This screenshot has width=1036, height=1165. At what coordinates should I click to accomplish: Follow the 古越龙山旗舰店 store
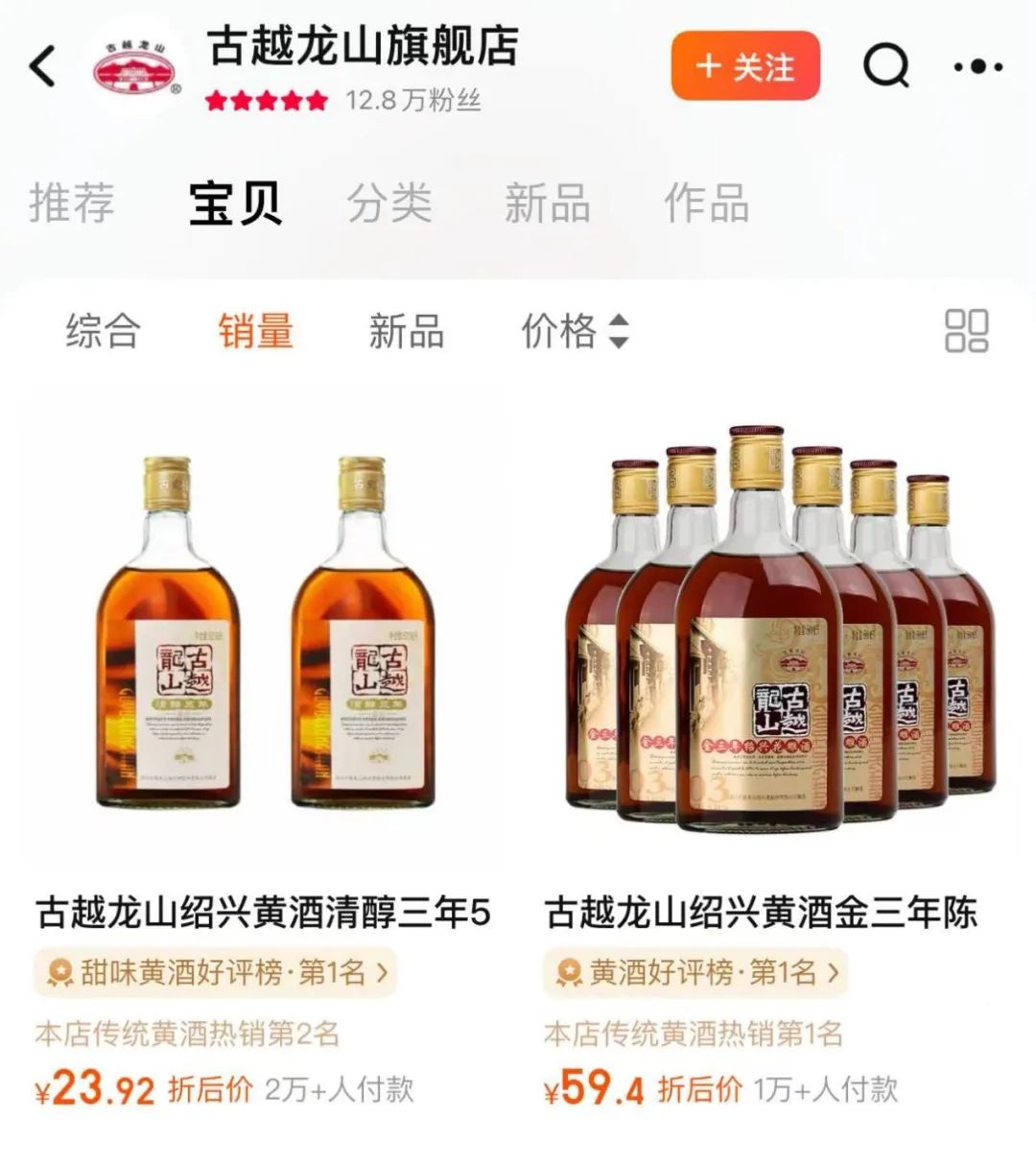745,66
